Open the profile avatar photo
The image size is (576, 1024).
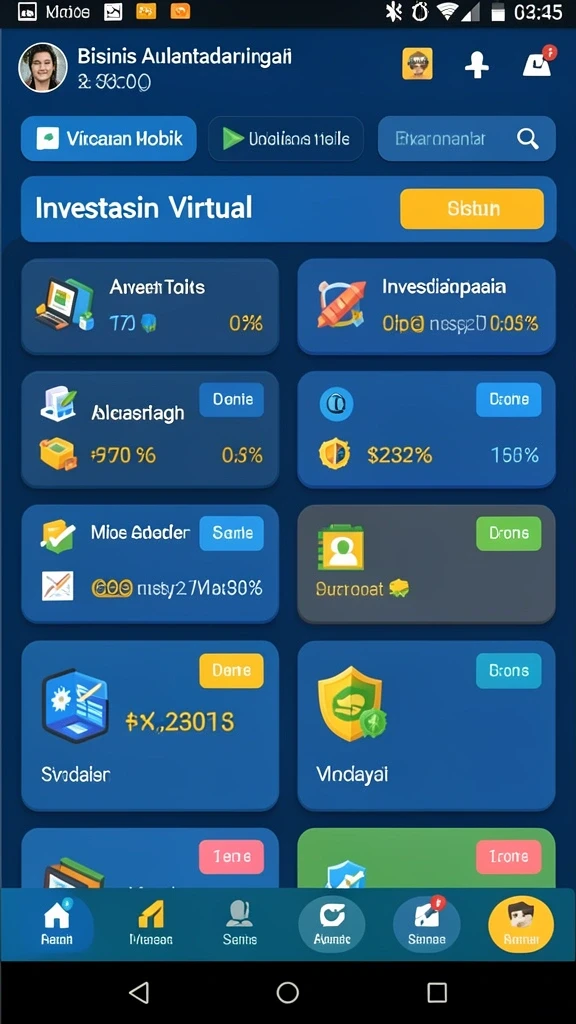point(43,67)
